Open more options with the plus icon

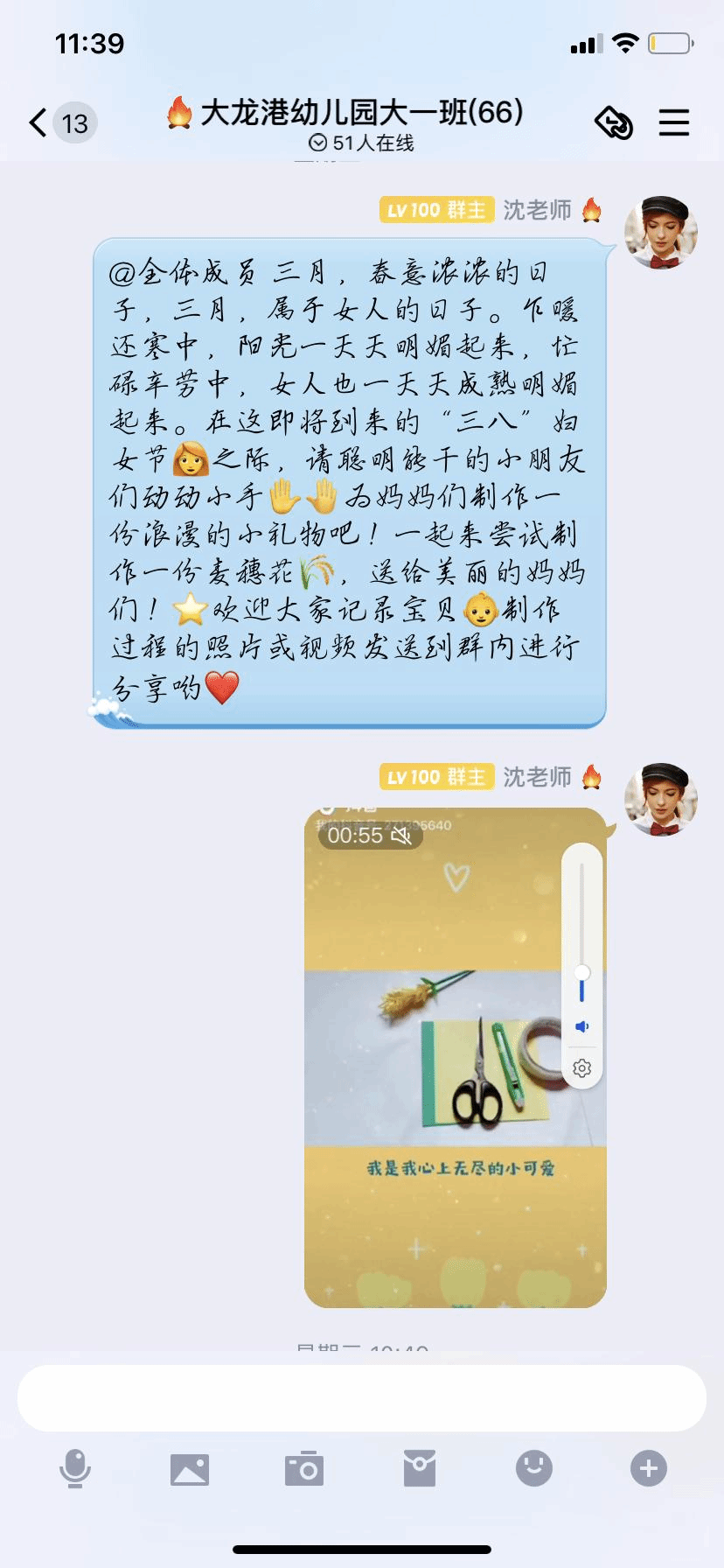pos(648,1468)
